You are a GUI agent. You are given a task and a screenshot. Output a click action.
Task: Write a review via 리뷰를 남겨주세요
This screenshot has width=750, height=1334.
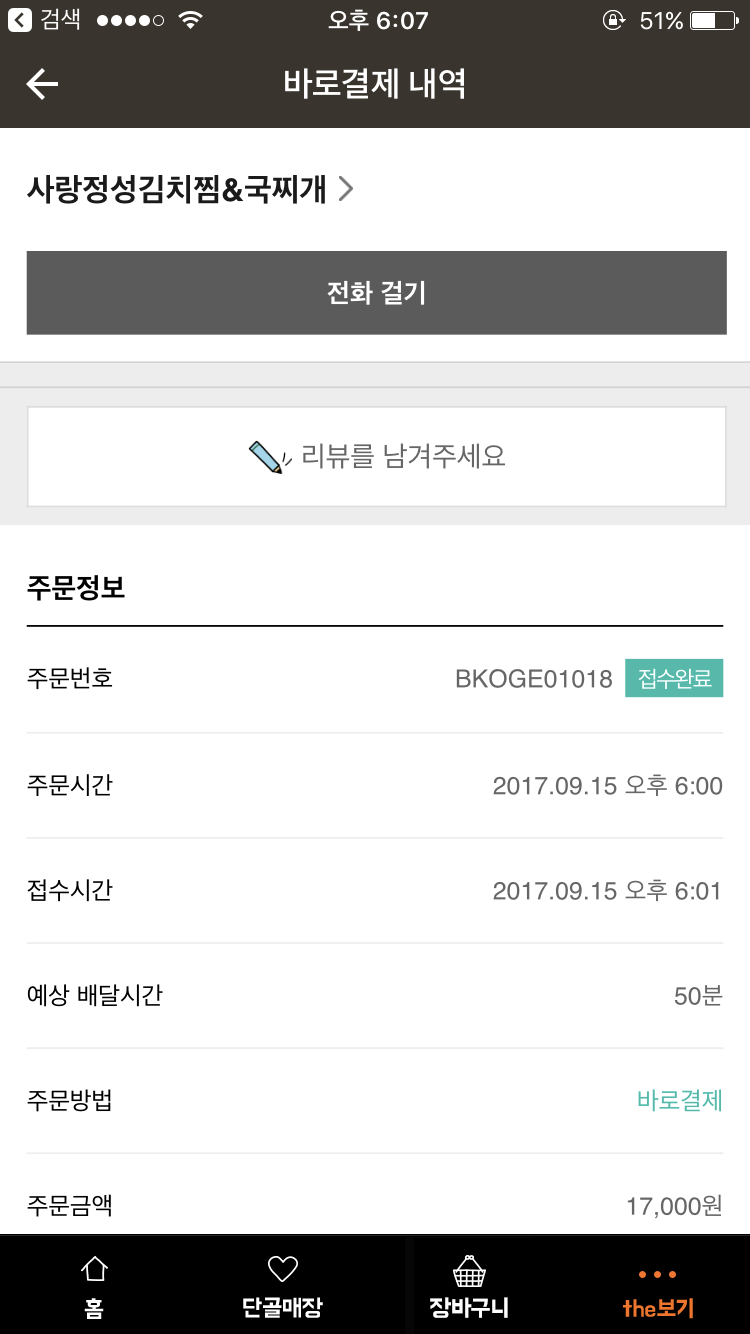[376, 457]
